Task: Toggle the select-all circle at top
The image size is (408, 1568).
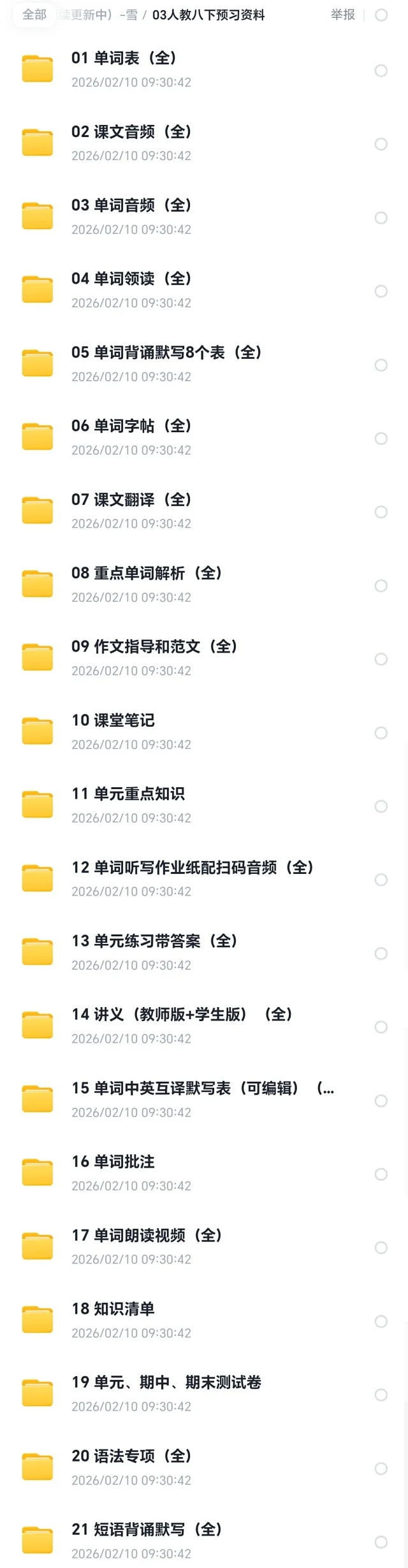Action: pyautogui.click(x=381, y=15)
